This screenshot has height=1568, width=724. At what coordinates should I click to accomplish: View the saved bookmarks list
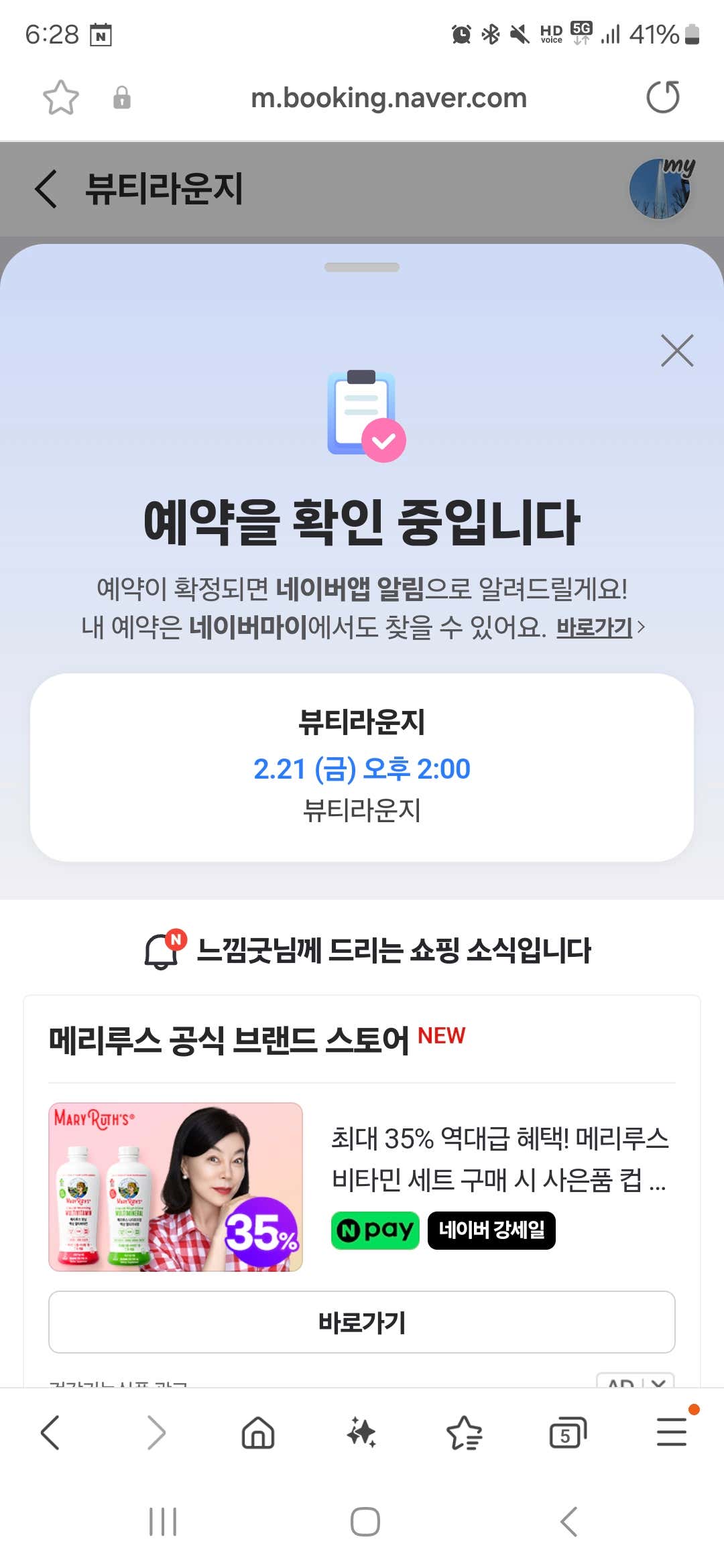click(x=464, y=1433)
